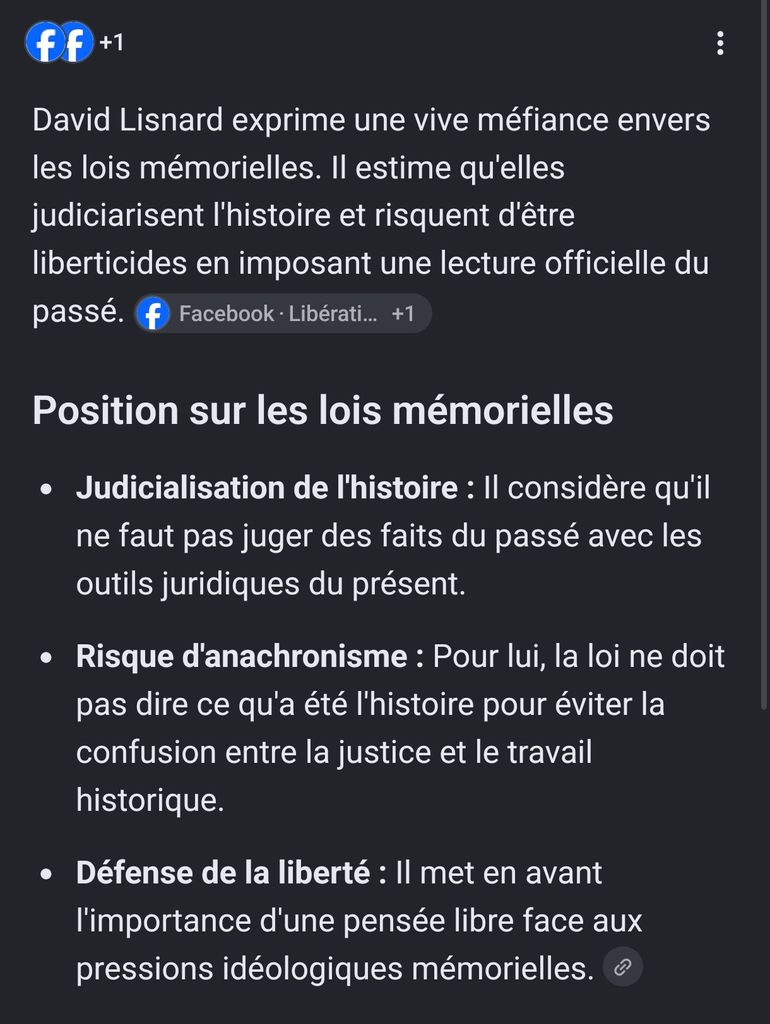Viewport: 770px width, 1024px height.
Task: Open the three-dot overflow menu
Action: point(720,43)
